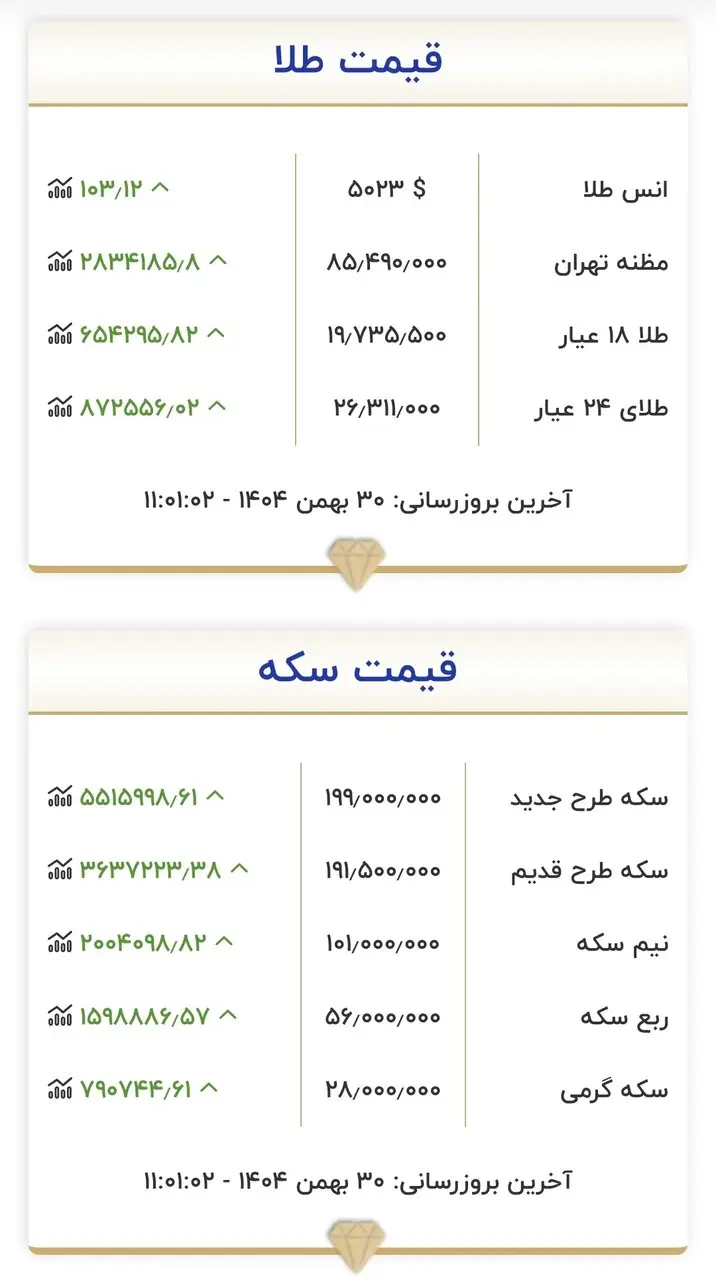
Task: Show the chart for طلای ۲۴ عیار
Action: click(60, 407)
